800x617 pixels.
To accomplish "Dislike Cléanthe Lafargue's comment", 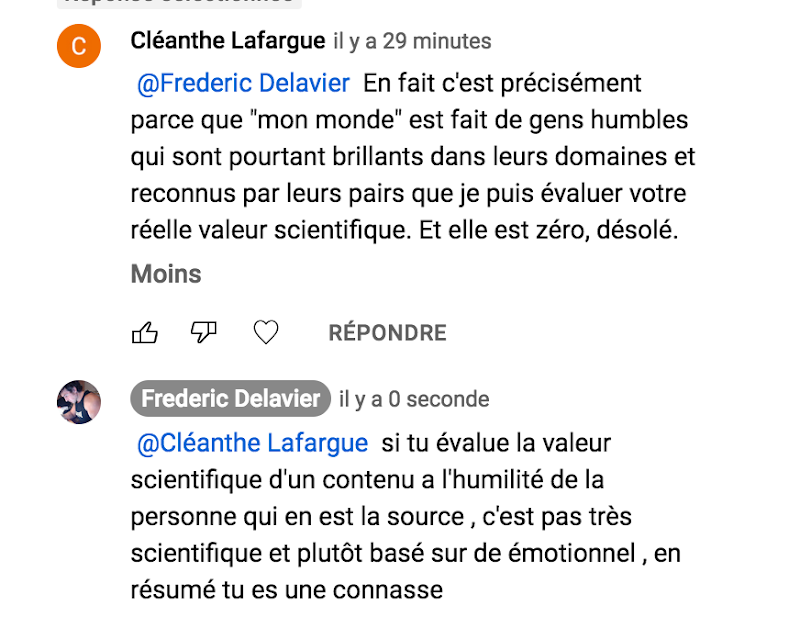I will [x=204, y=333].
